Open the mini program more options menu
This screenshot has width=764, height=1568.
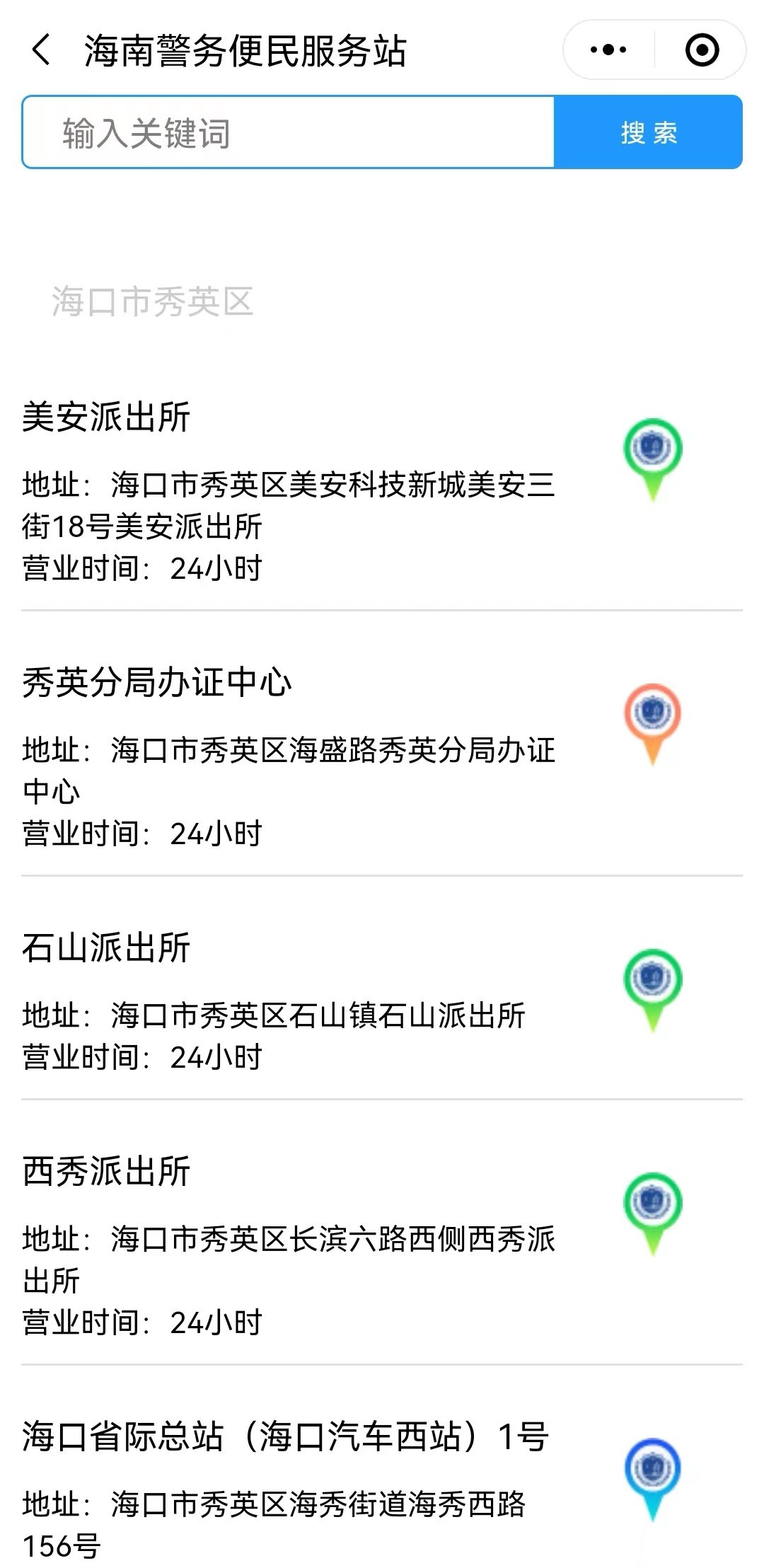pyautogui.click(x=608, y=50)
